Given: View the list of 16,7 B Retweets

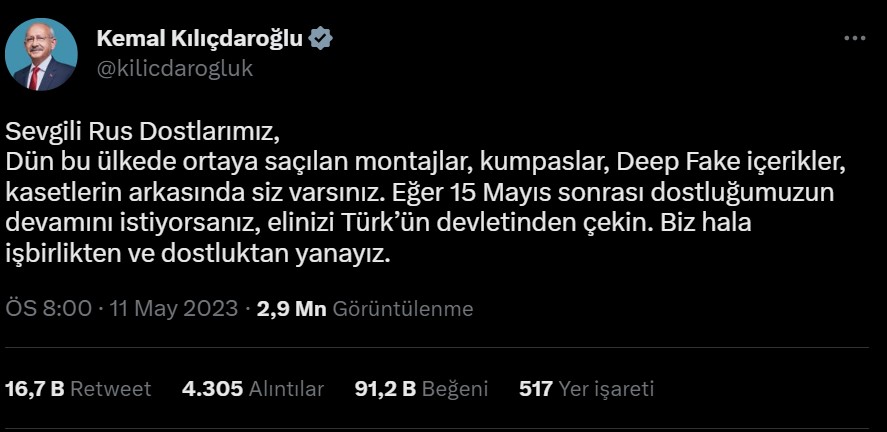Looking at the screenshot, I should [78, 389].
